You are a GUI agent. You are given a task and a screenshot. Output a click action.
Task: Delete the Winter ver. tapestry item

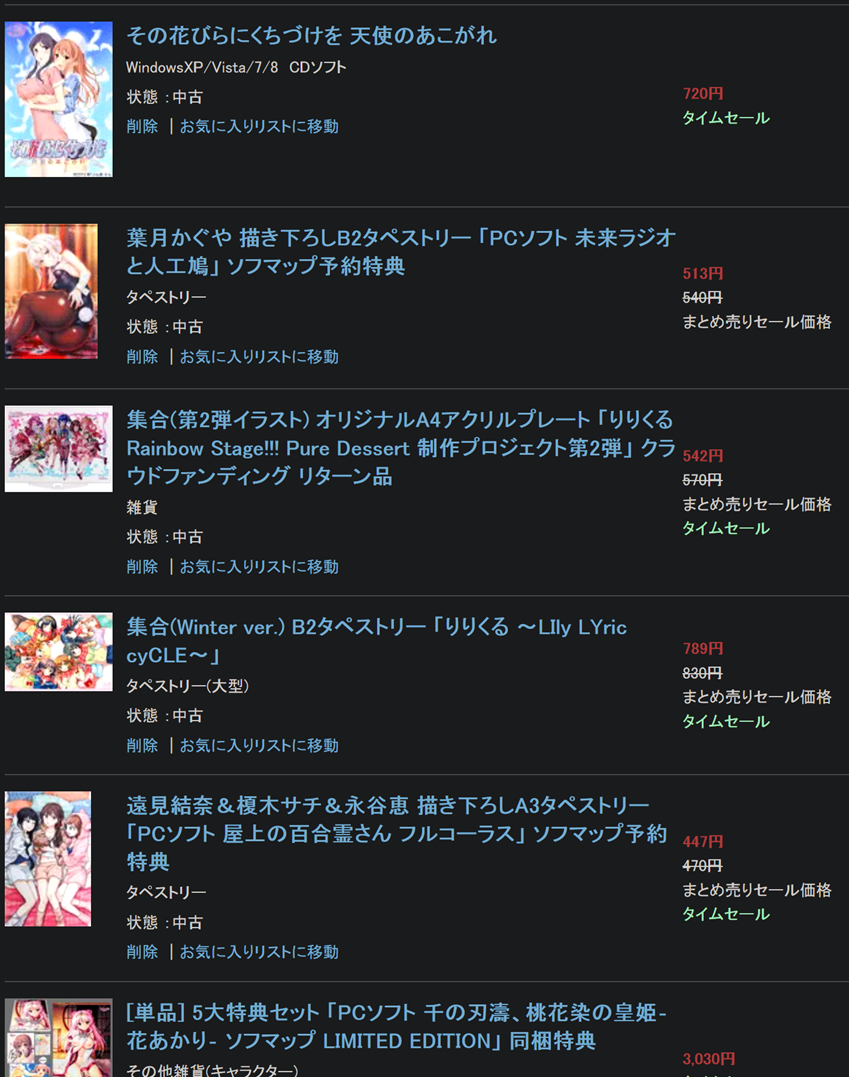142,746
